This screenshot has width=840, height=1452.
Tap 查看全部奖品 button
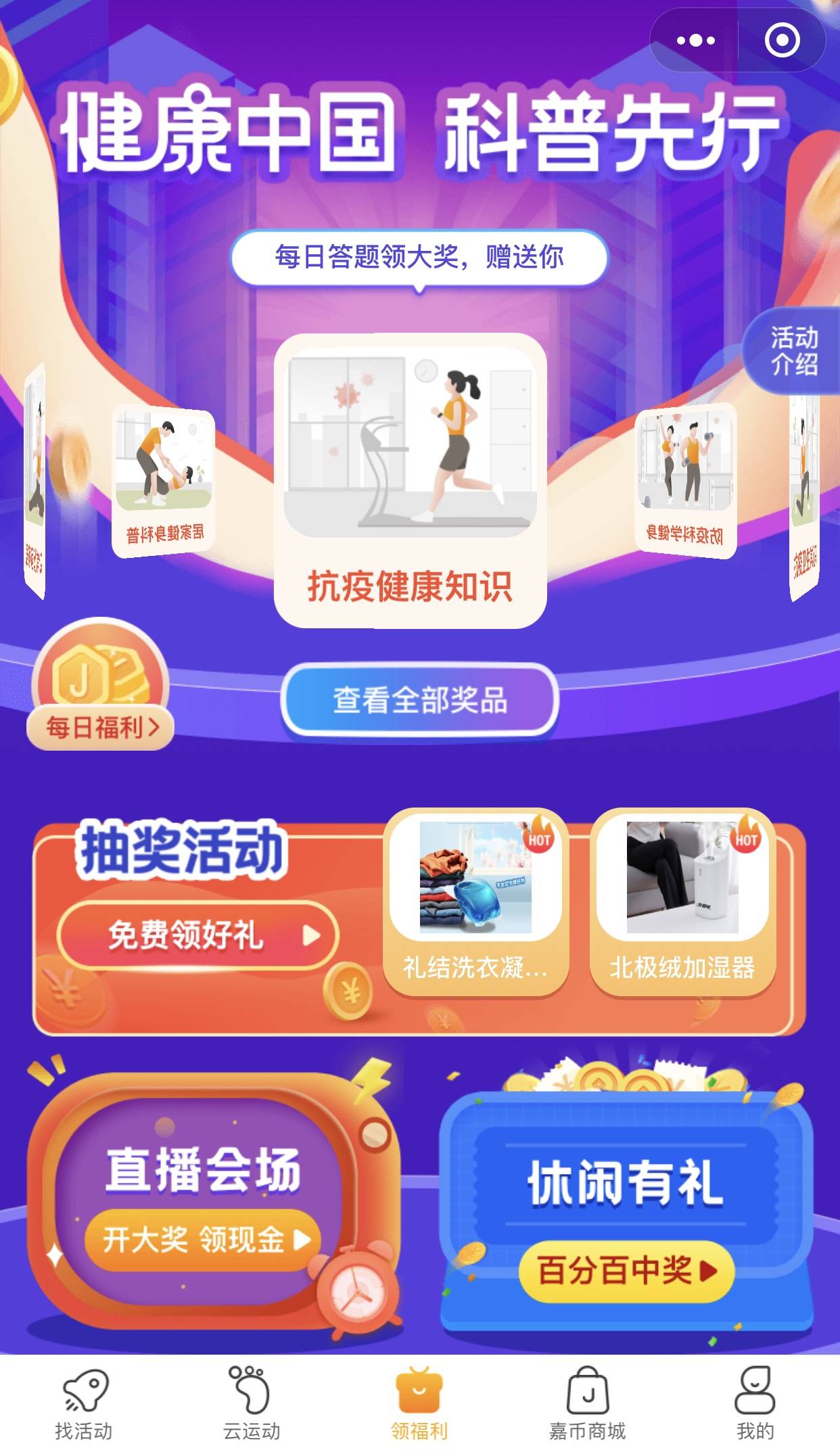pos(419,700)
